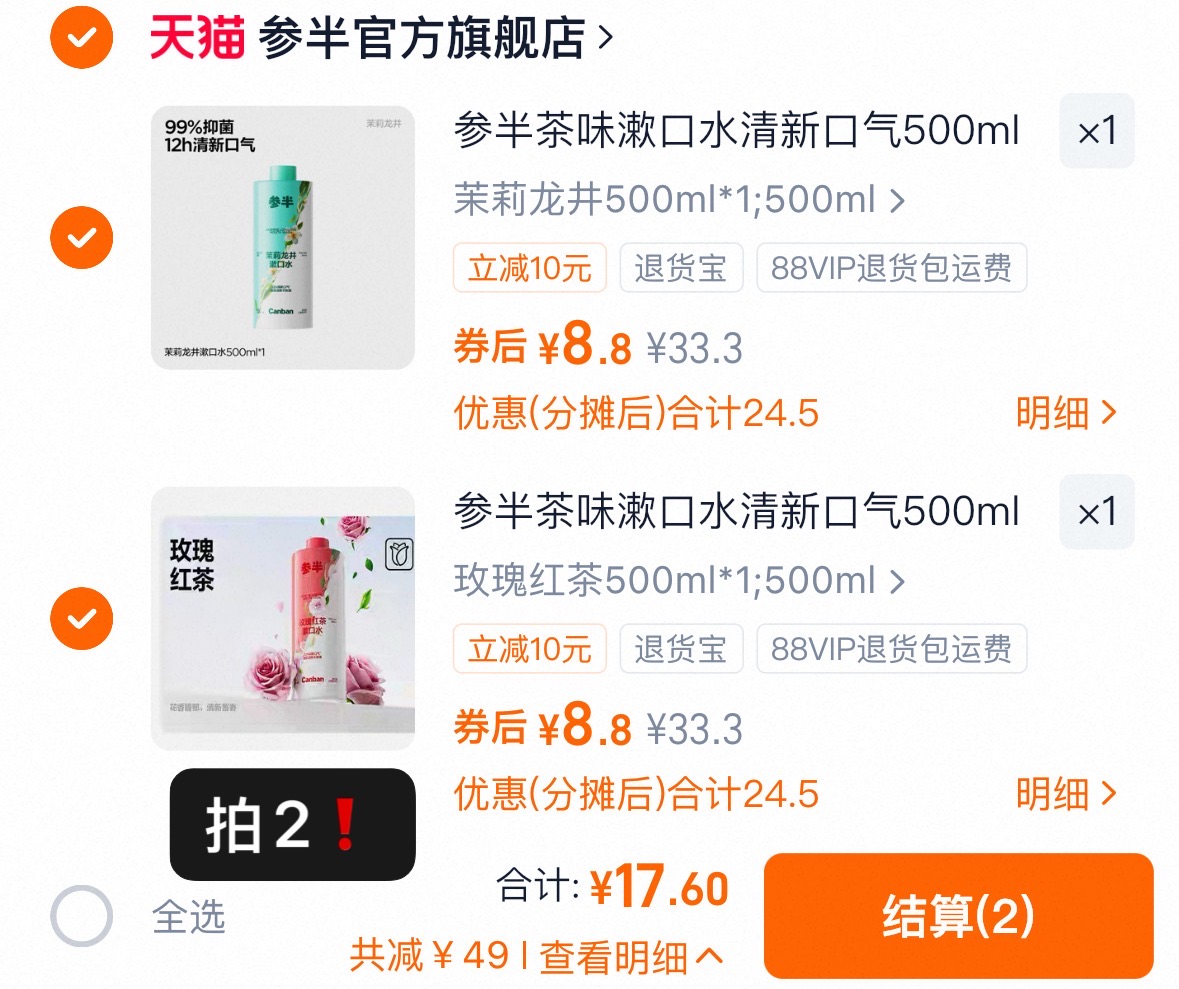1179x989 pixels.
Task: Open the 茉莉龙井 product image
Action: pyautogui.click(x=283, y=237)
